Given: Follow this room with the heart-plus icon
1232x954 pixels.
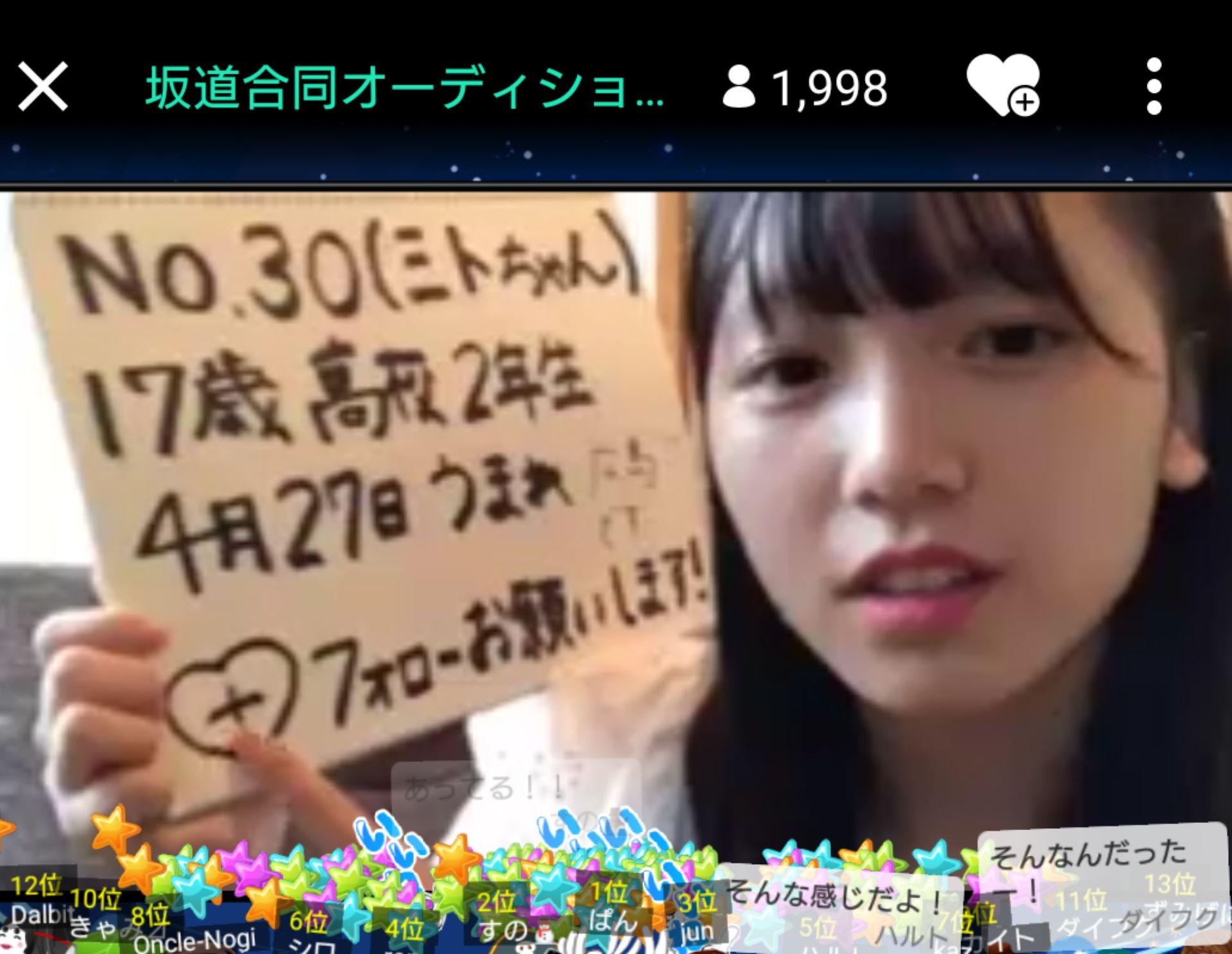Looking at the screenshot, I should [1003, 87].
